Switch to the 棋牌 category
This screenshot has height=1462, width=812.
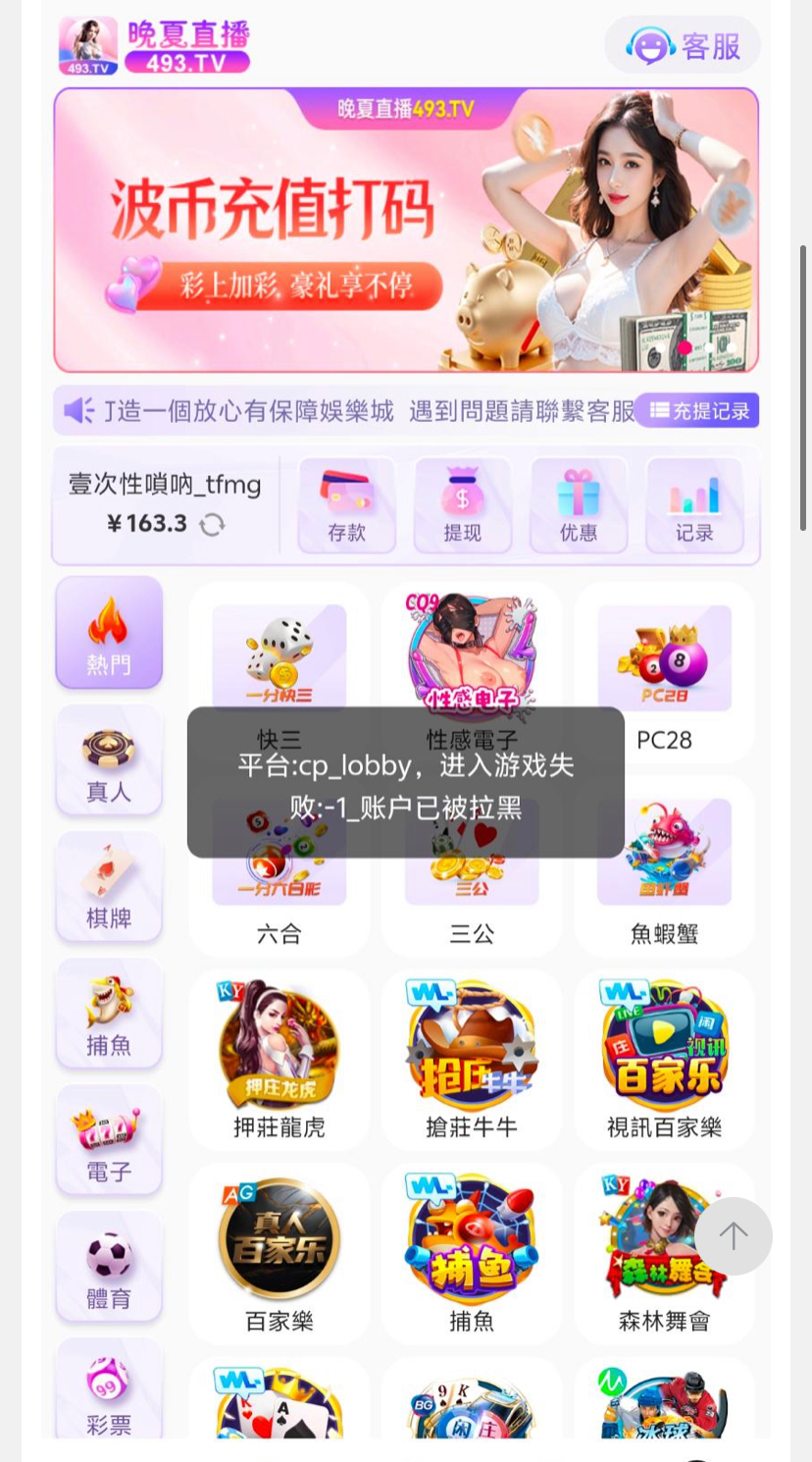click(x=109, y=887)
